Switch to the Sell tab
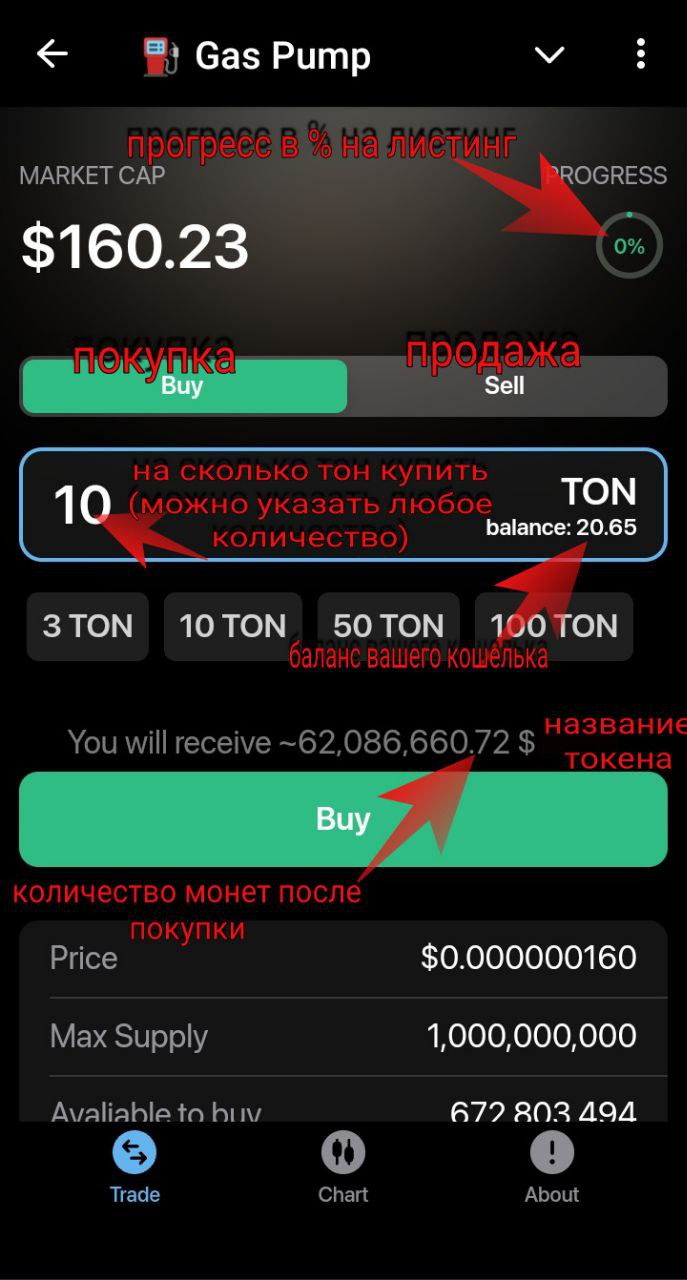The width and height of the screenshot is (687, 1280). pyautogui.click(x=505, y=386)
